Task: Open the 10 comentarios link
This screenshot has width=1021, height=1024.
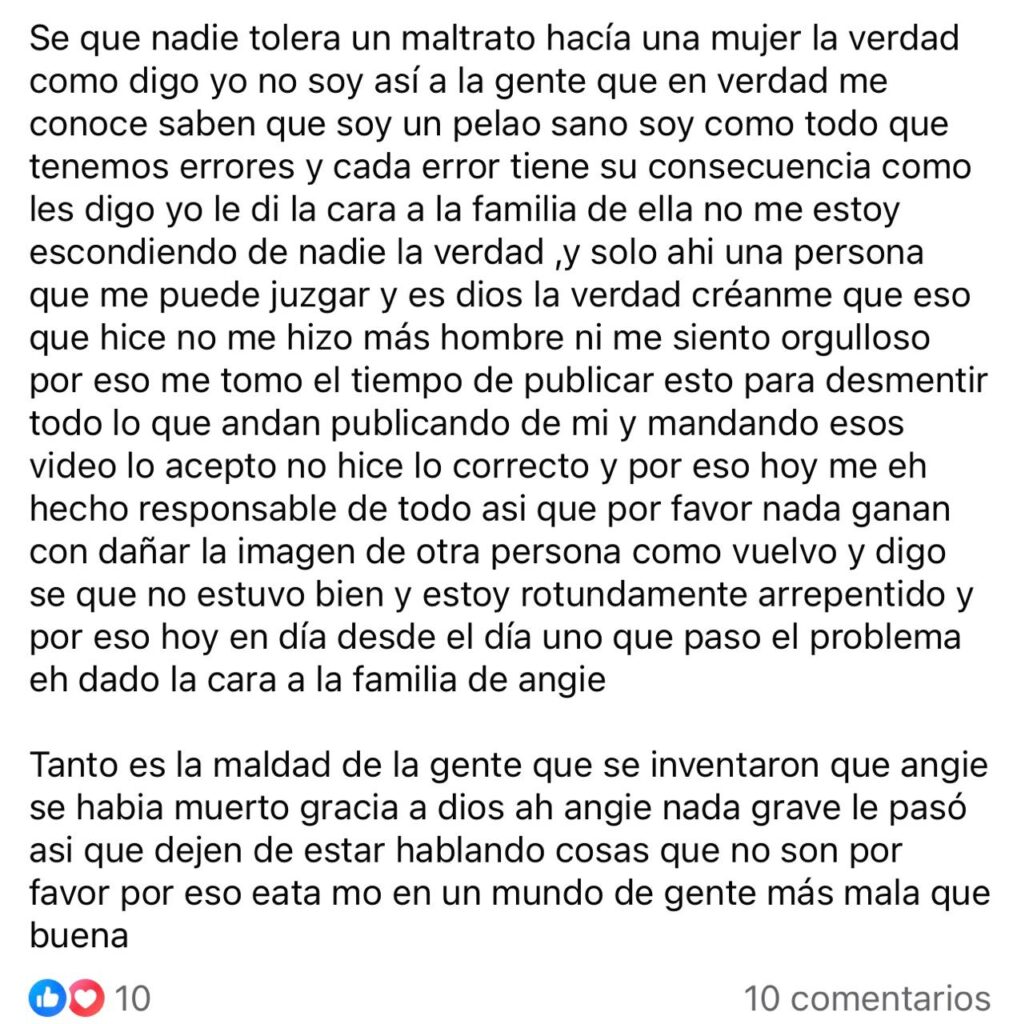Action: click(x=866, y=997)
